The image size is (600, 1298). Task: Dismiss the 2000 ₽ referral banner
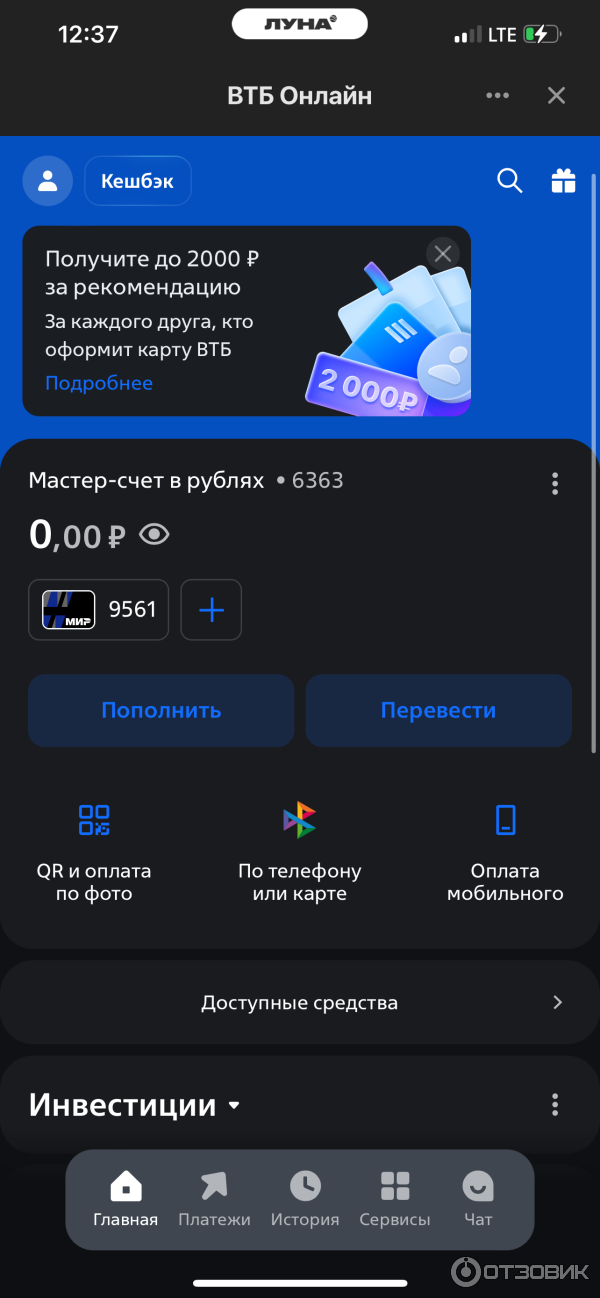tap(443, 253)
